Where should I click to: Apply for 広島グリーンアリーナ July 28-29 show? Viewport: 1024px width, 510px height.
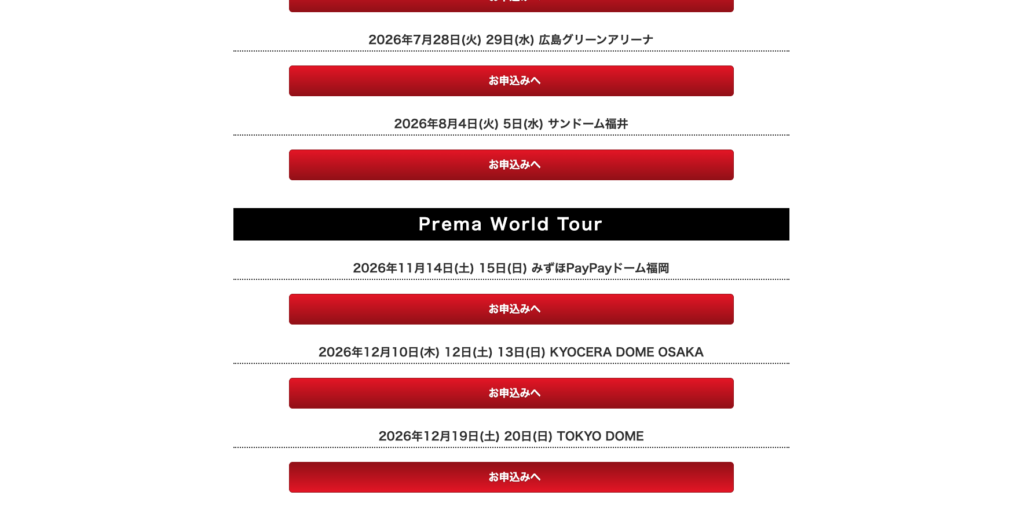tap(511, 81)
